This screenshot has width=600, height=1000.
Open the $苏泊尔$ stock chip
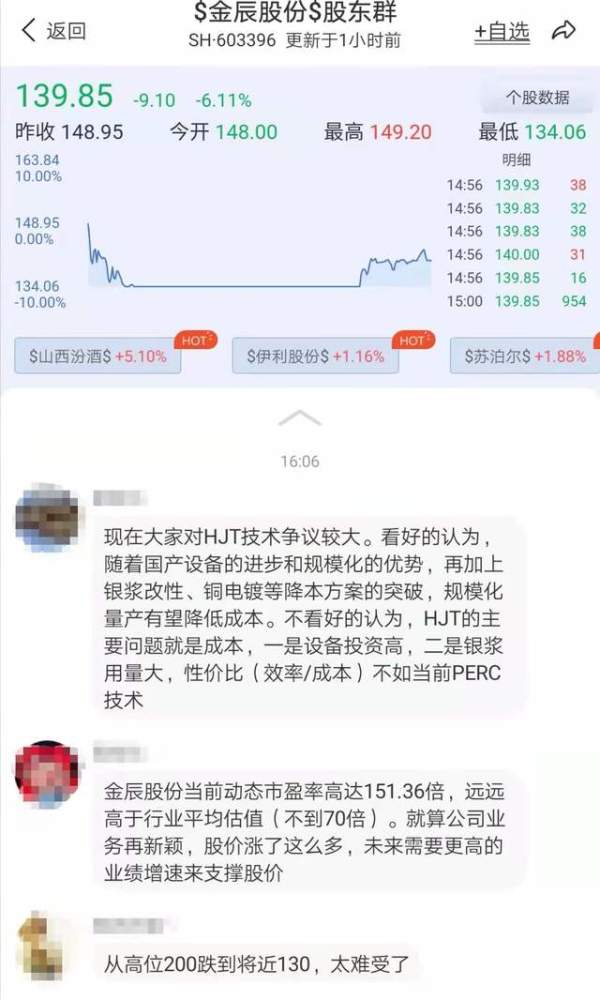(525, 356)
